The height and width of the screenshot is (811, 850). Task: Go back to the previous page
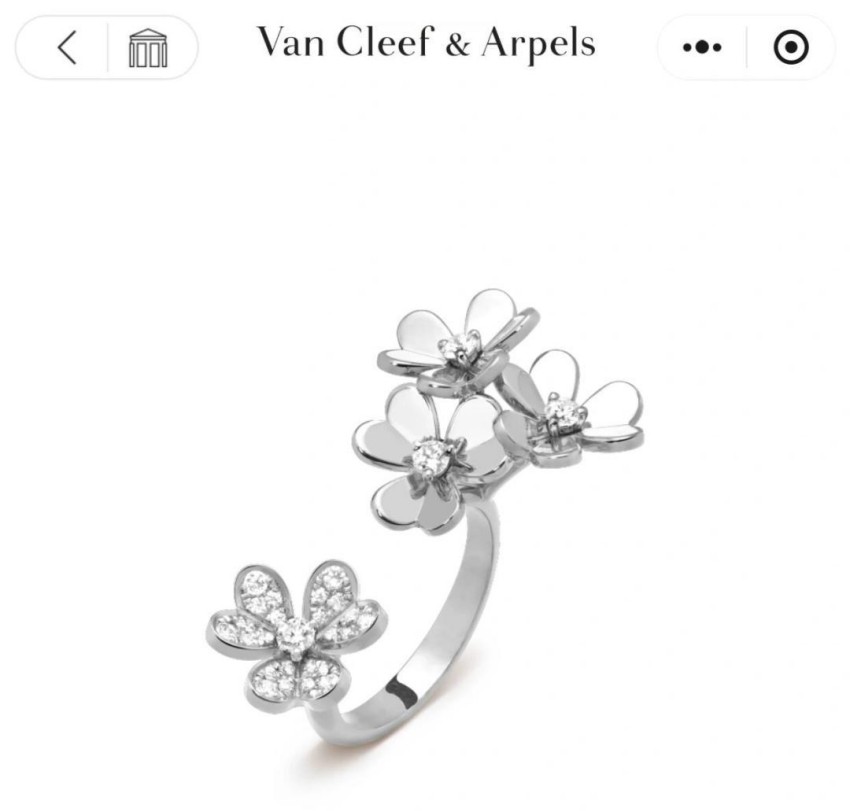[66, 47]
